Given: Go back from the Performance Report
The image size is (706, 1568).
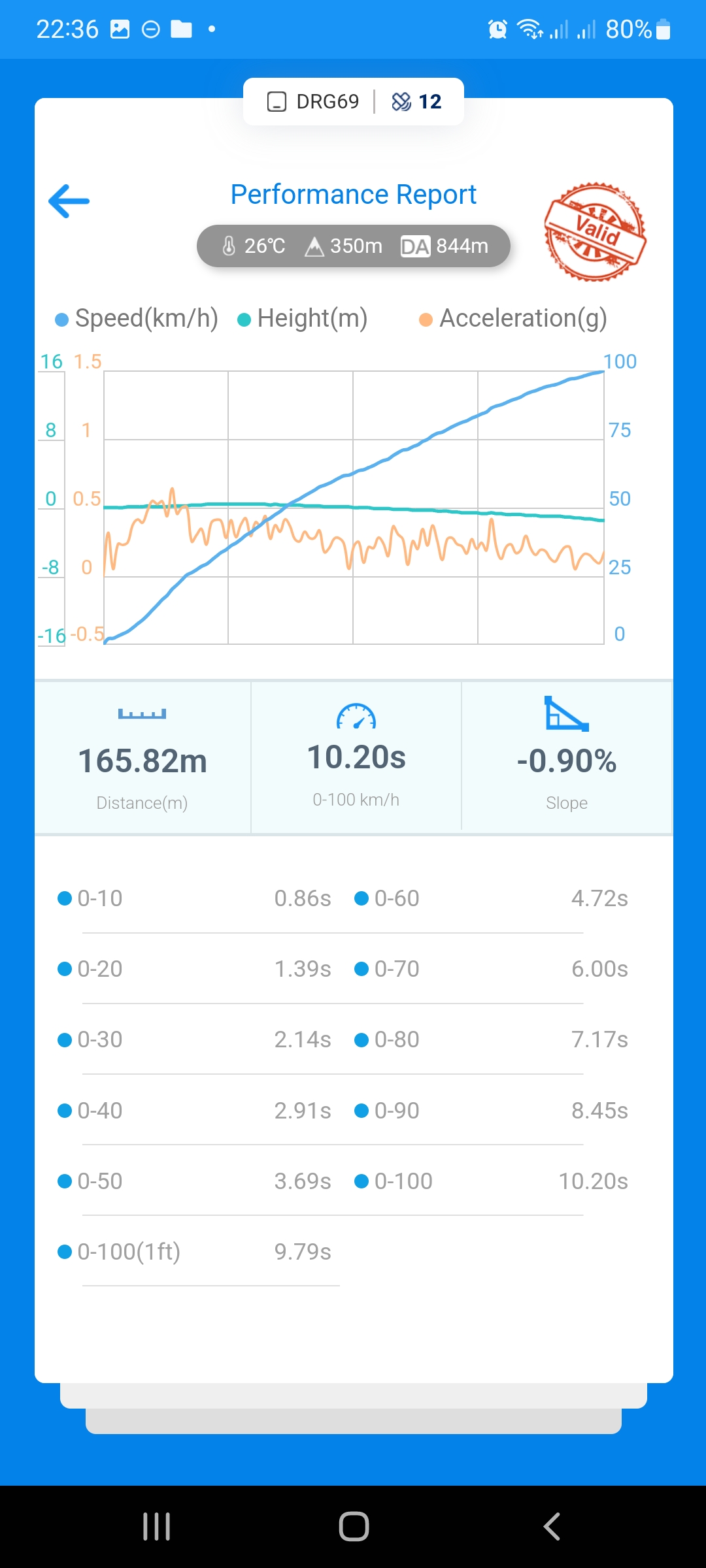Looking at the screenshot, I should pyautogui.click(x=69, y=201).
